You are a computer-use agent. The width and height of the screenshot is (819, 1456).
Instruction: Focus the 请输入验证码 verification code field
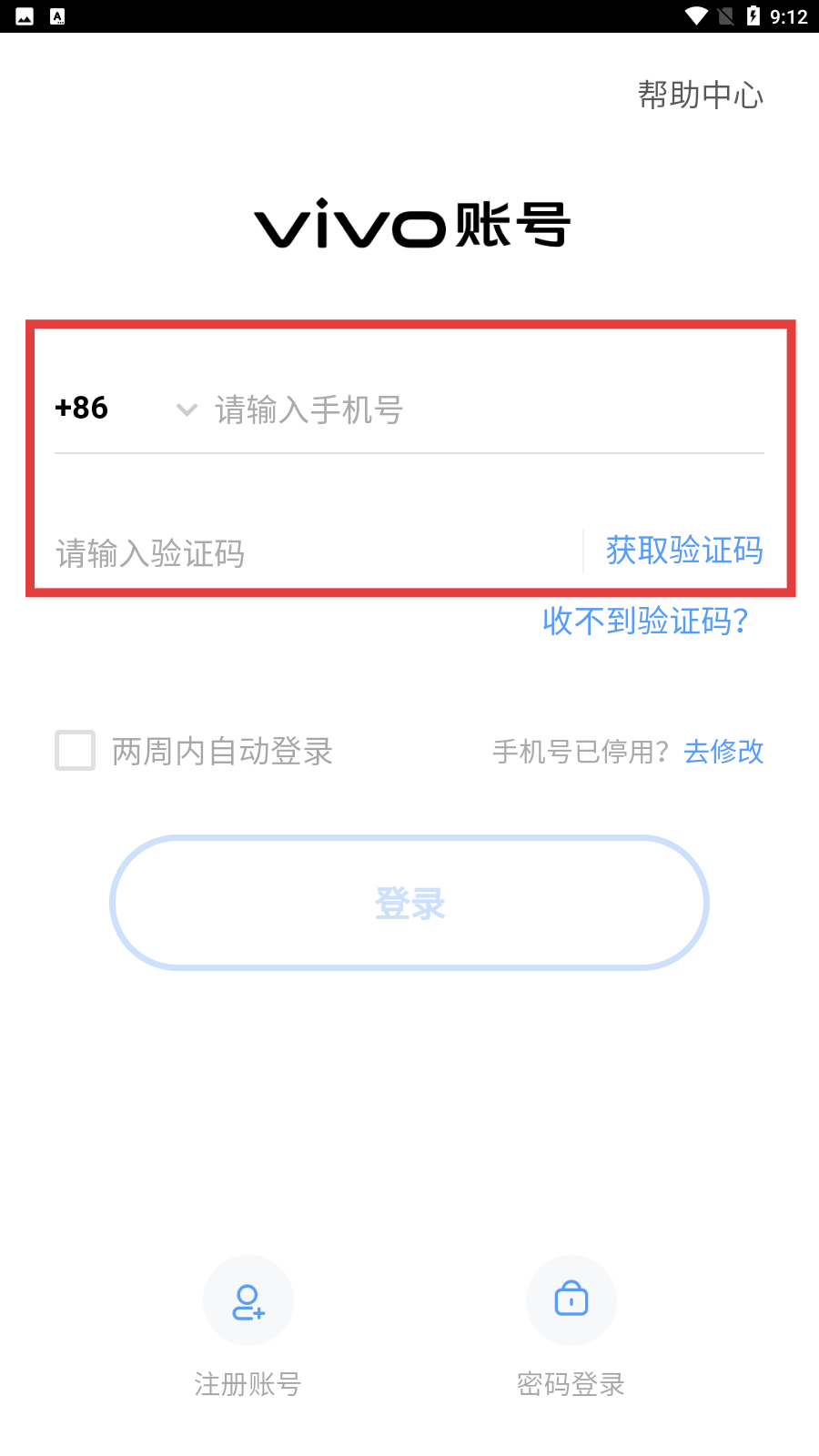pyautogui.click(x=317, y=552)
